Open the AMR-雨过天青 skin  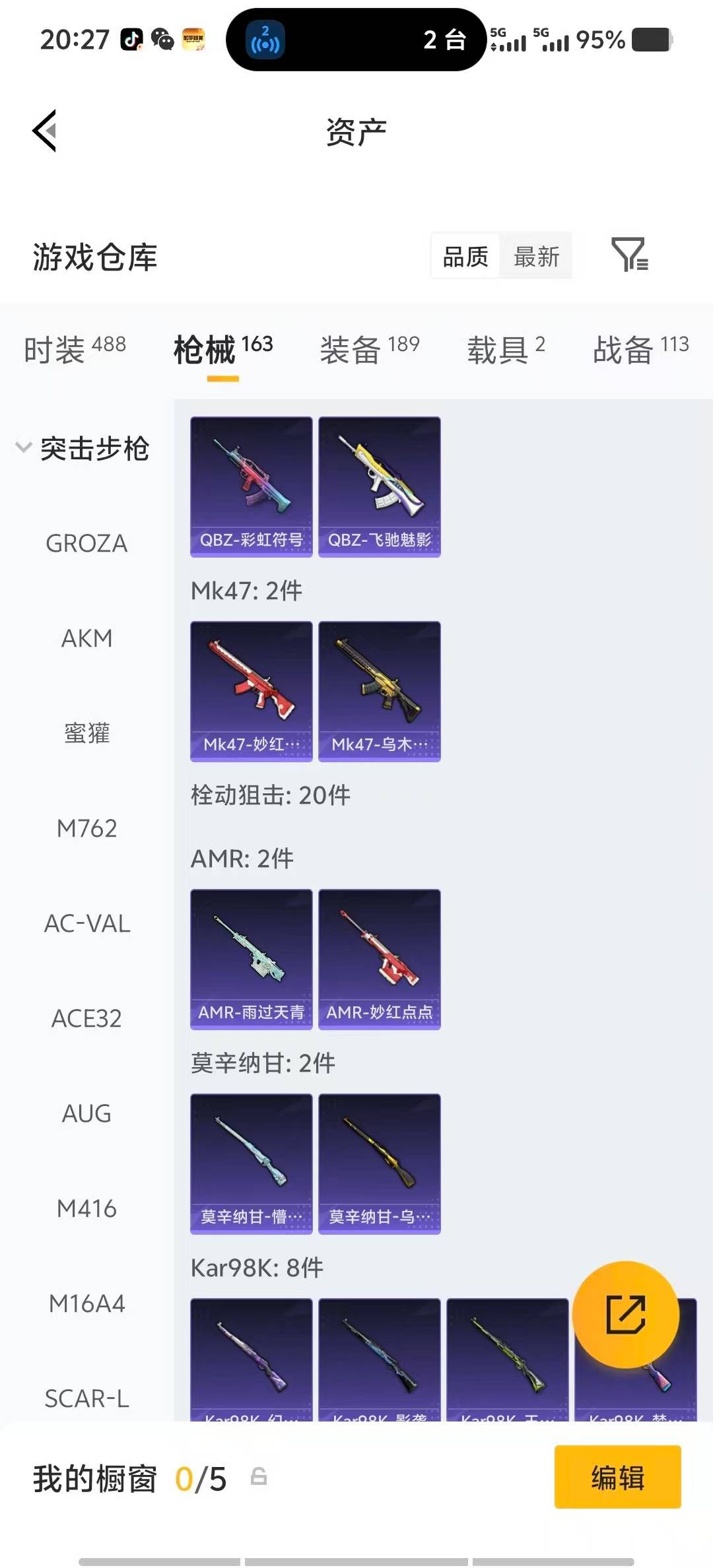point(251,959)
